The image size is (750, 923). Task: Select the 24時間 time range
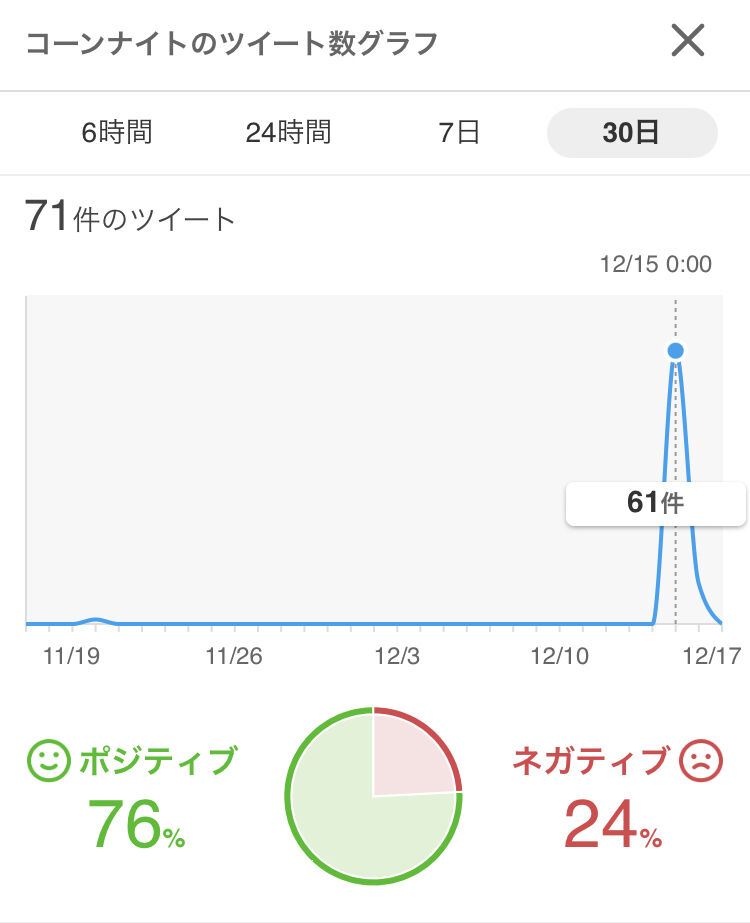click(288, 132)
